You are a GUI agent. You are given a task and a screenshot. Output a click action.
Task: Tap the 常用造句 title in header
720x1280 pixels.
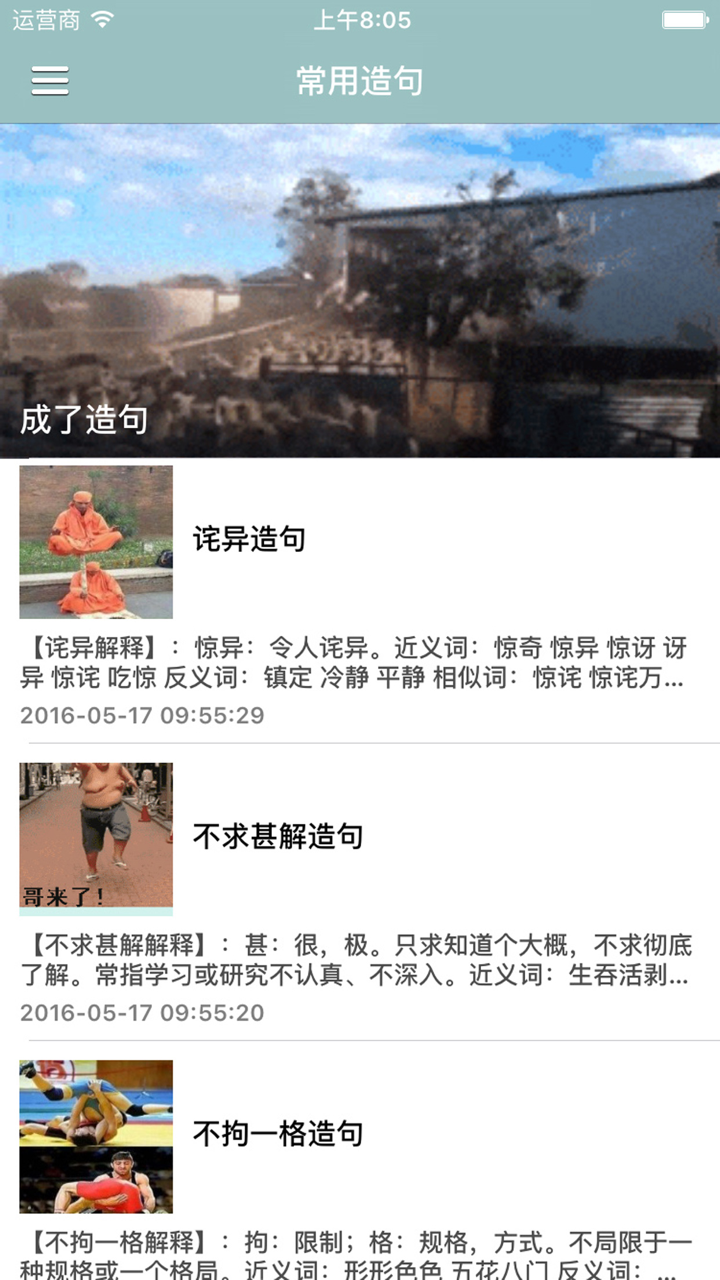coord(360,81)
